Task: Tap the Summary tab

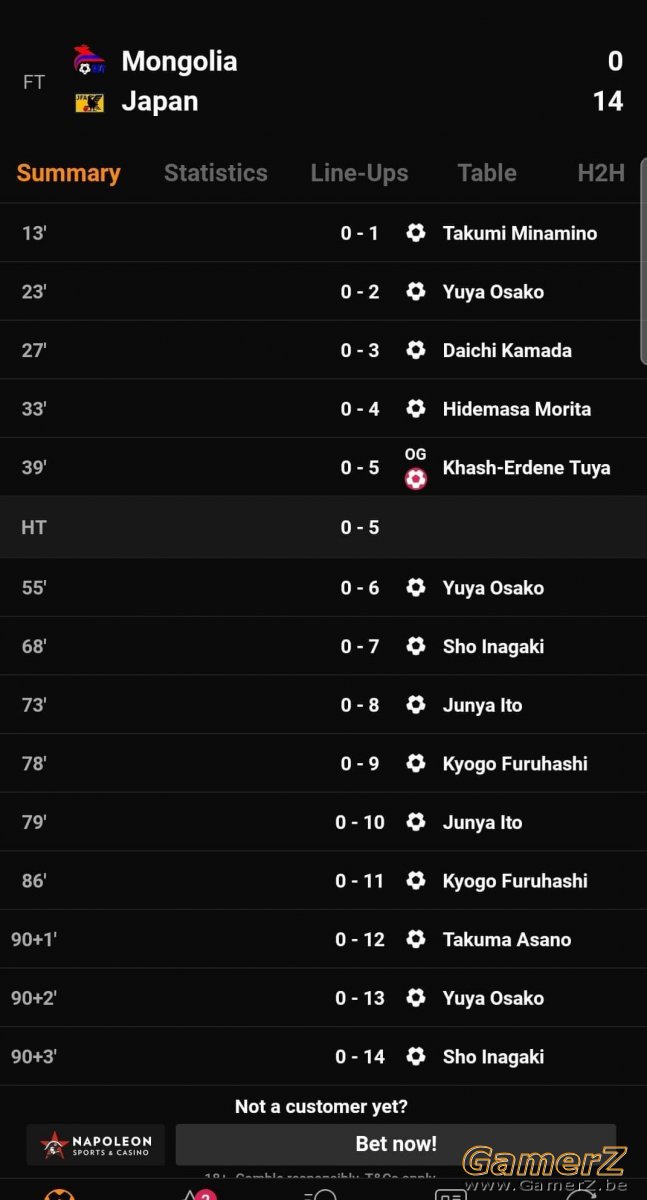Action: (68, 173)
